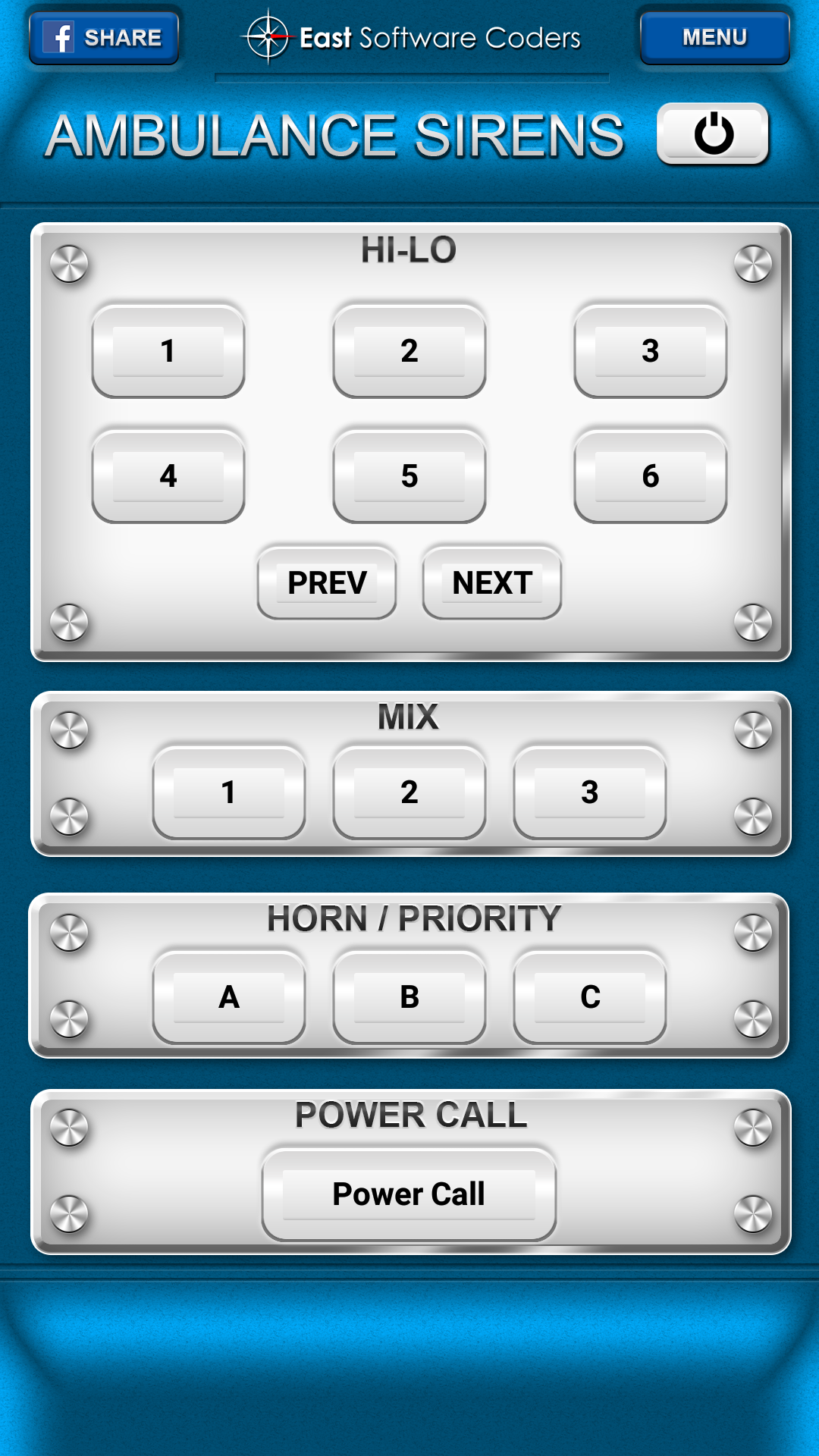Play MIX sound 3
This screenshot has width=819, height=1456.
pos(590,792)
